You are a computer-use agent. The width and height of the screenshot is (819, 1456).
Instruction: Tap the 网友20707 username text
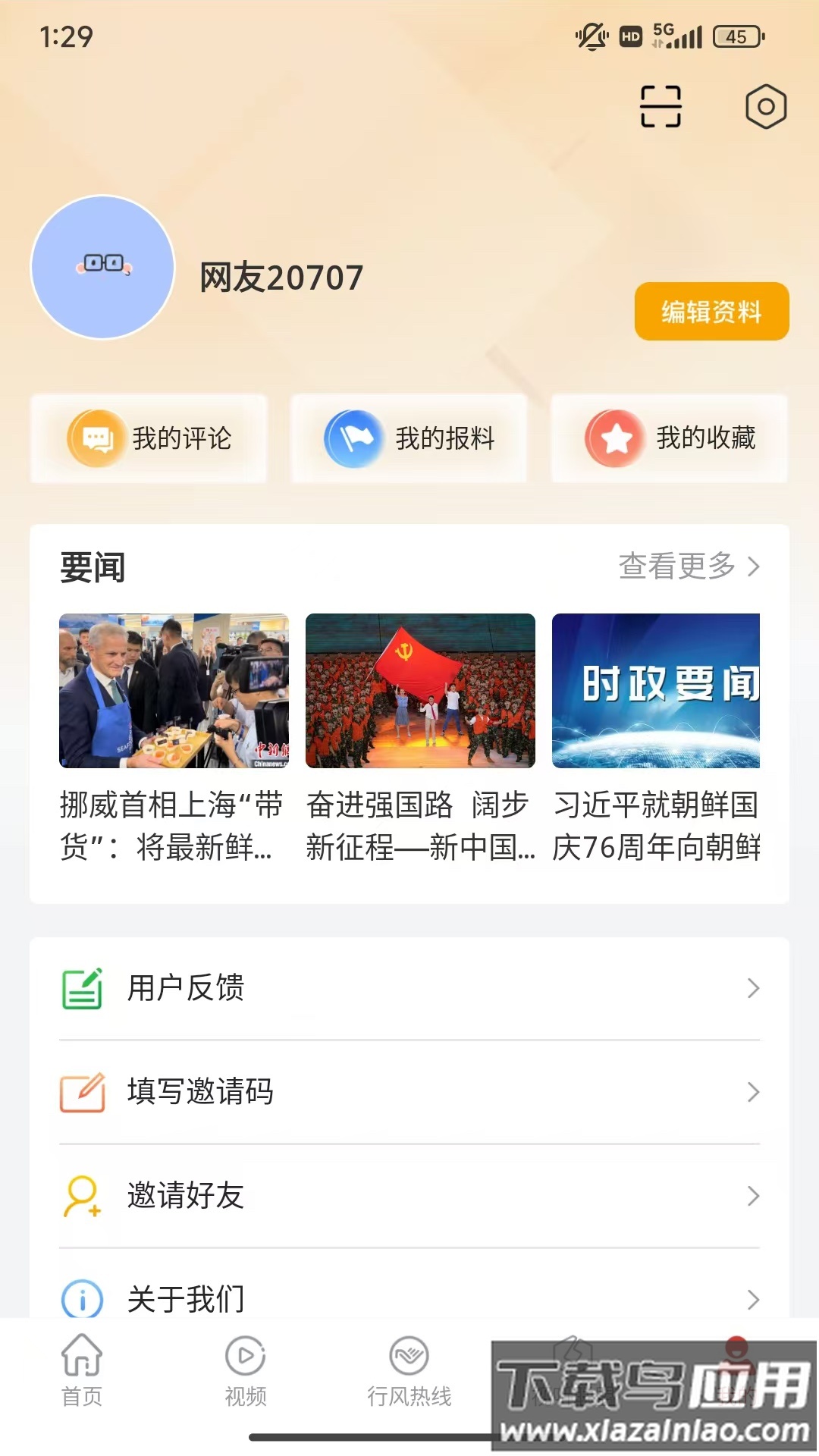coord(281,276)
